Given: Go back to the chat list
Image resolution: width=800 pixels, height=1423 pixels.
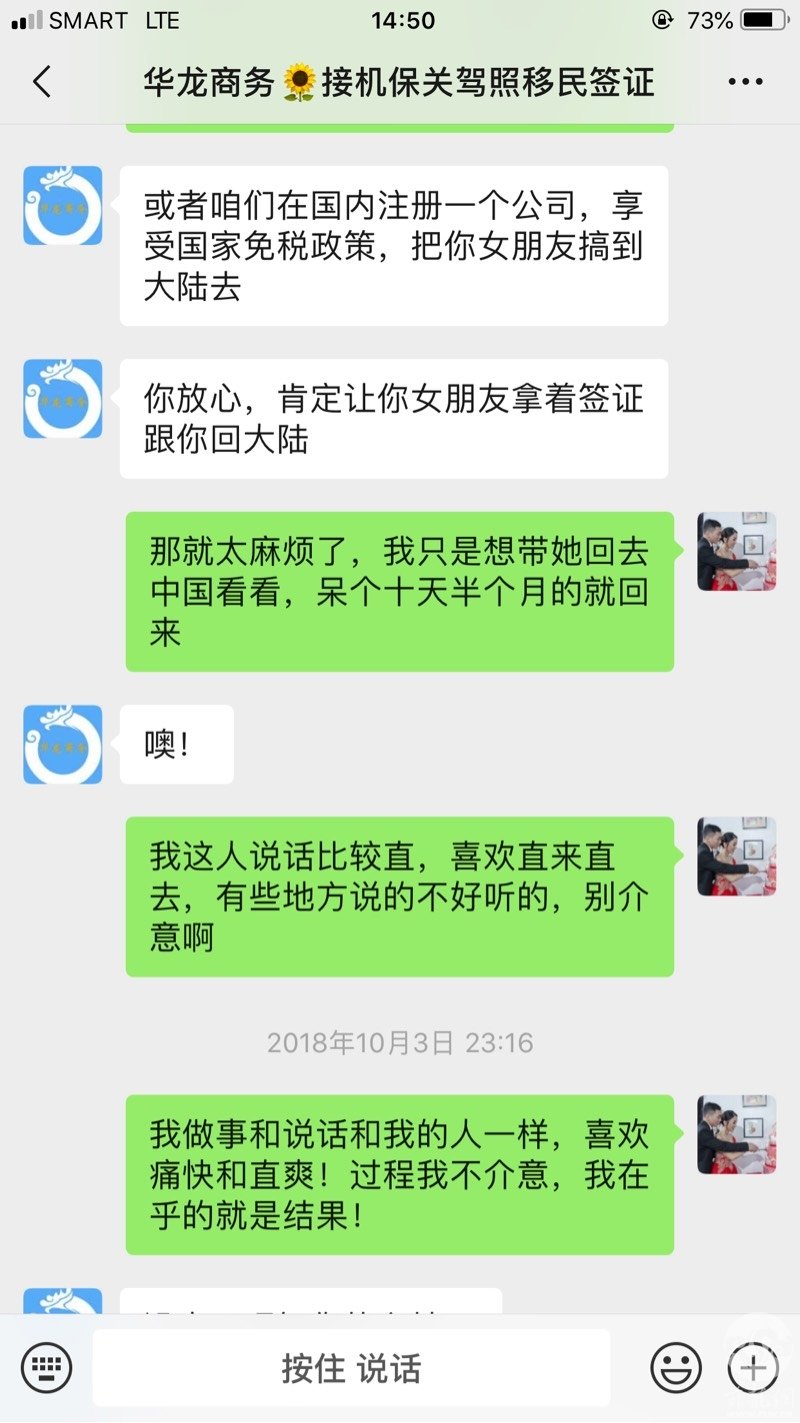Looking at the screenshot, I should [42, 82].
